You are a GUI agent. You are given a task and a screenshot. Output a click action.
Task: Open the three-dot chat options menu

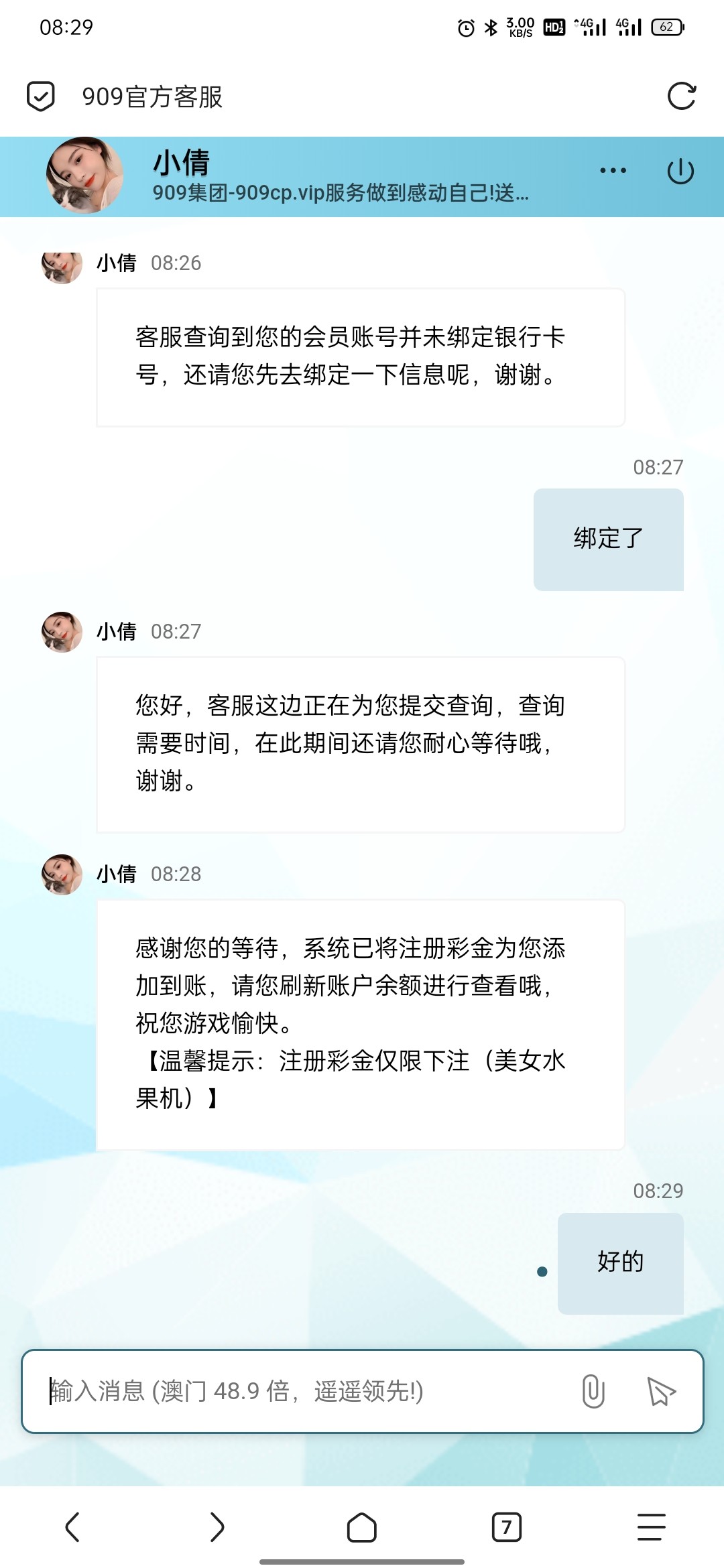613,171
